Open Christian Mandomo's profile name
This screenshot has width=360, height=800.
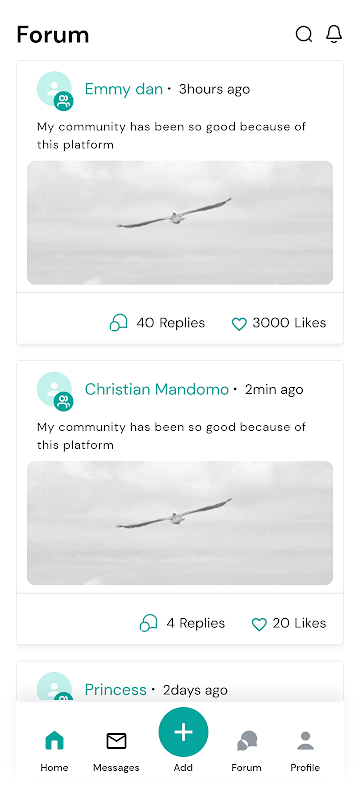pos(157,389)
